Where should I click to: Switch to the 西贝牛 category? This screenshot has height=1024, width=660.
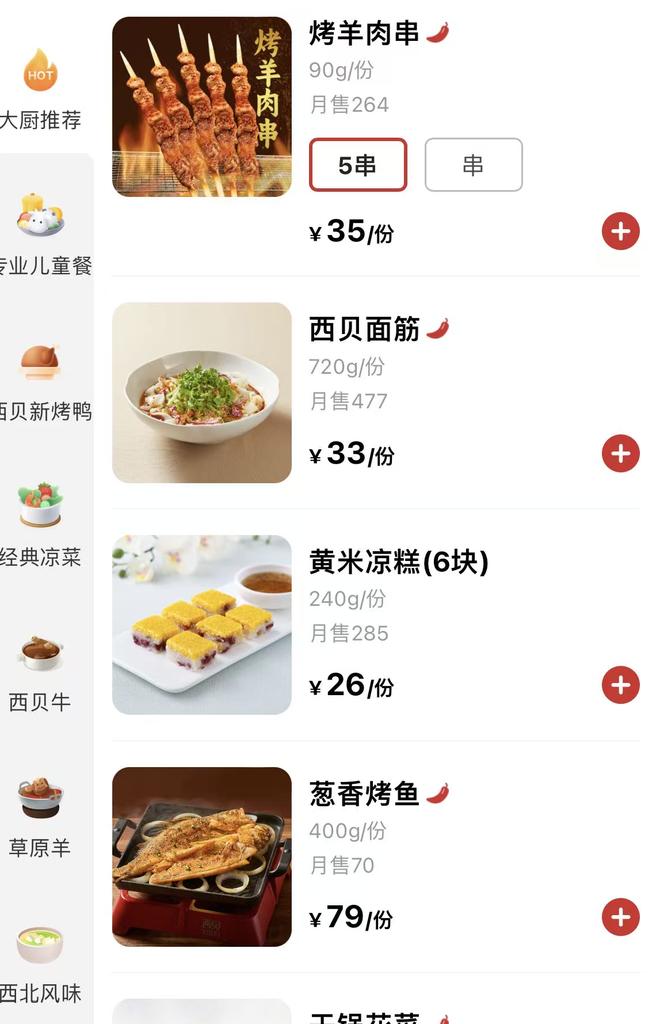(x=41, y=672)
